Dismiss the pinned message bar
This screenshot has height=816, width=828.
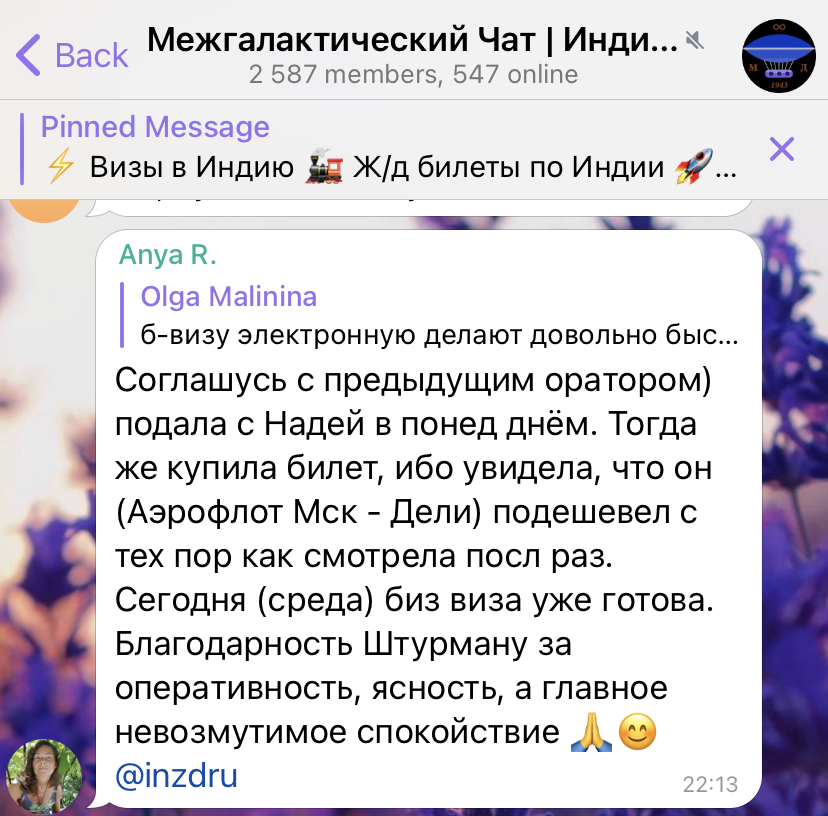point(781,150)
